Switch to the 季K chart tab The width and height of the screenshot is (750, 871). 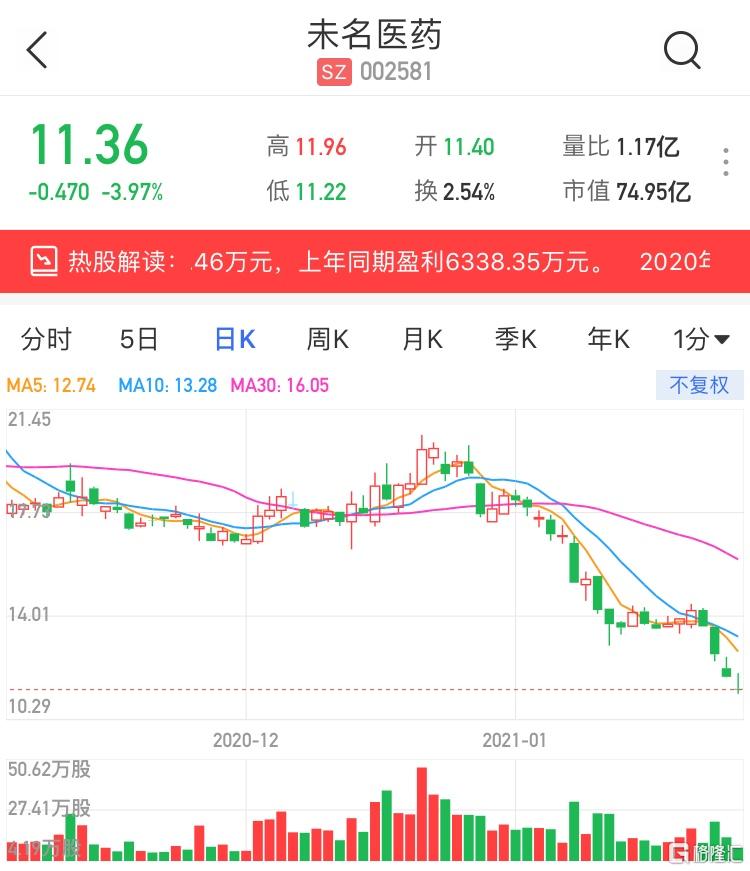(516, 340)
